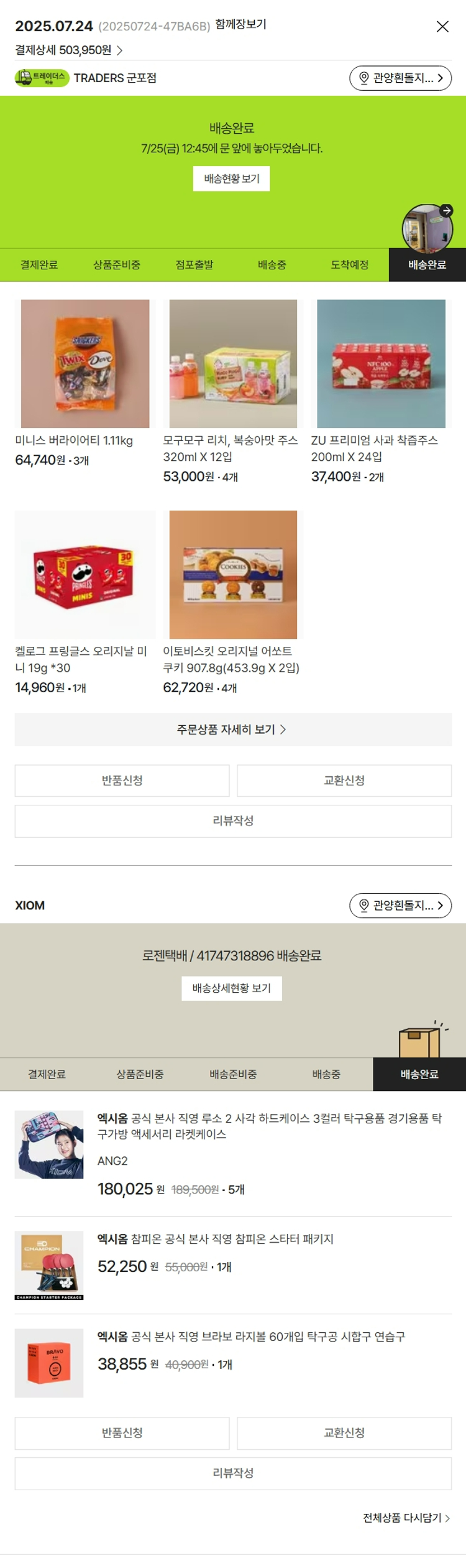Tap 주문상품 자세히 보기
Screen dimensions: 466x1568
(232, 729)
